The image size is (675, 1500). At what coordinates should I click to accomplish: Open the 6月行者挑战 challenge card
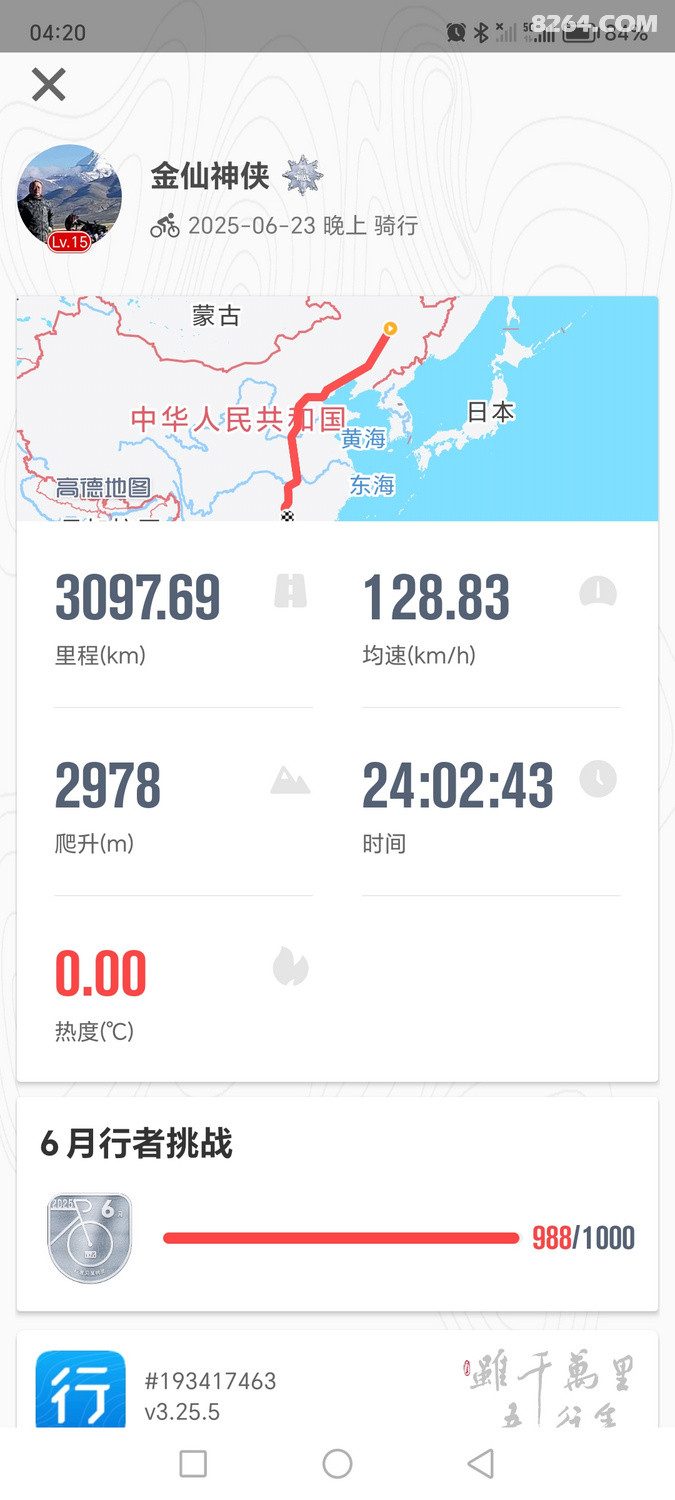pyautogui.click(x=337, y=1204)
